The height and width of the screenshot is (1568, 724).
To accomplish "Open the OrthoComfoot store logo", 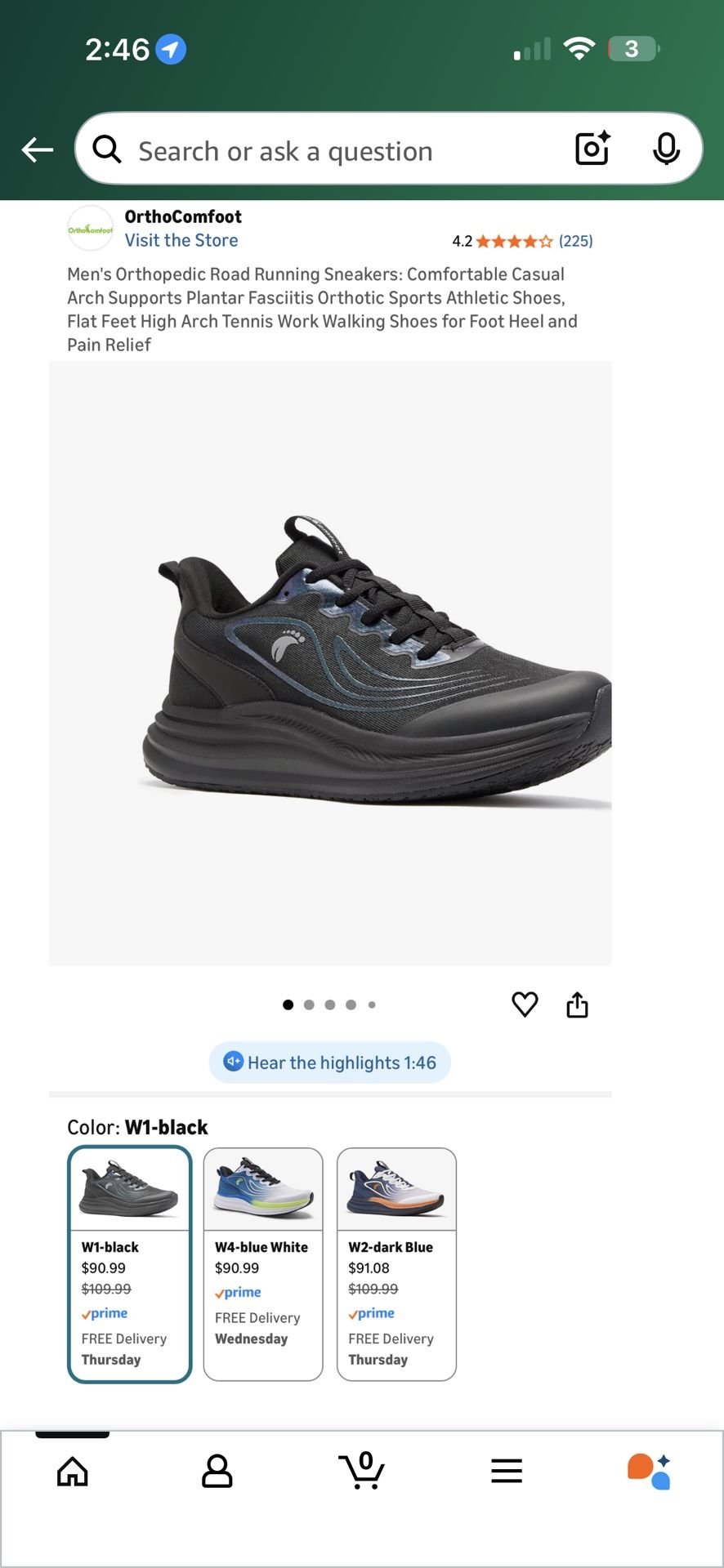I will (91, 228).
